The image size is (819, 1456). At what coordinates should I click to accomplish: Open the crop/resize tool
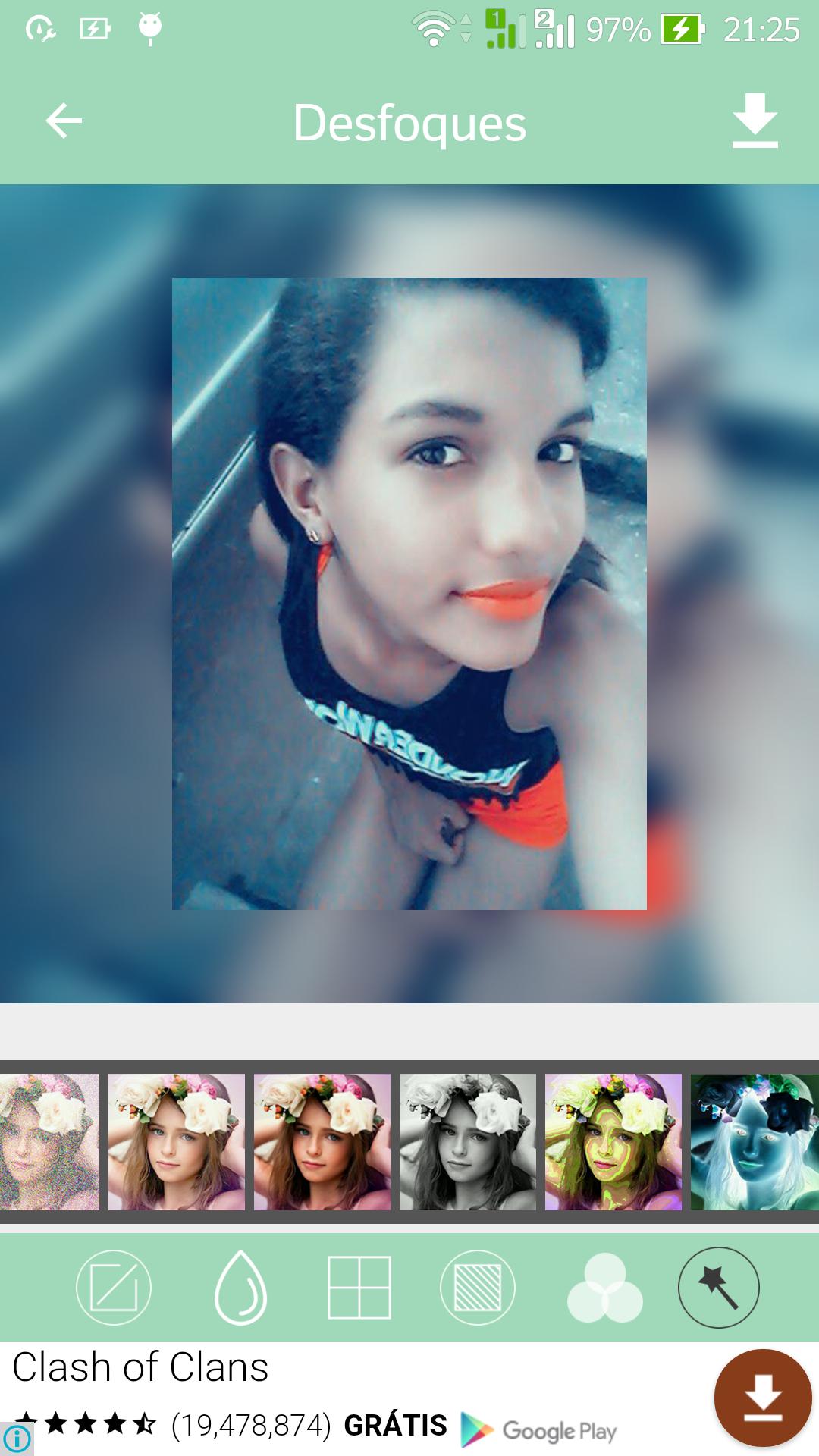tap(114, 1287)
